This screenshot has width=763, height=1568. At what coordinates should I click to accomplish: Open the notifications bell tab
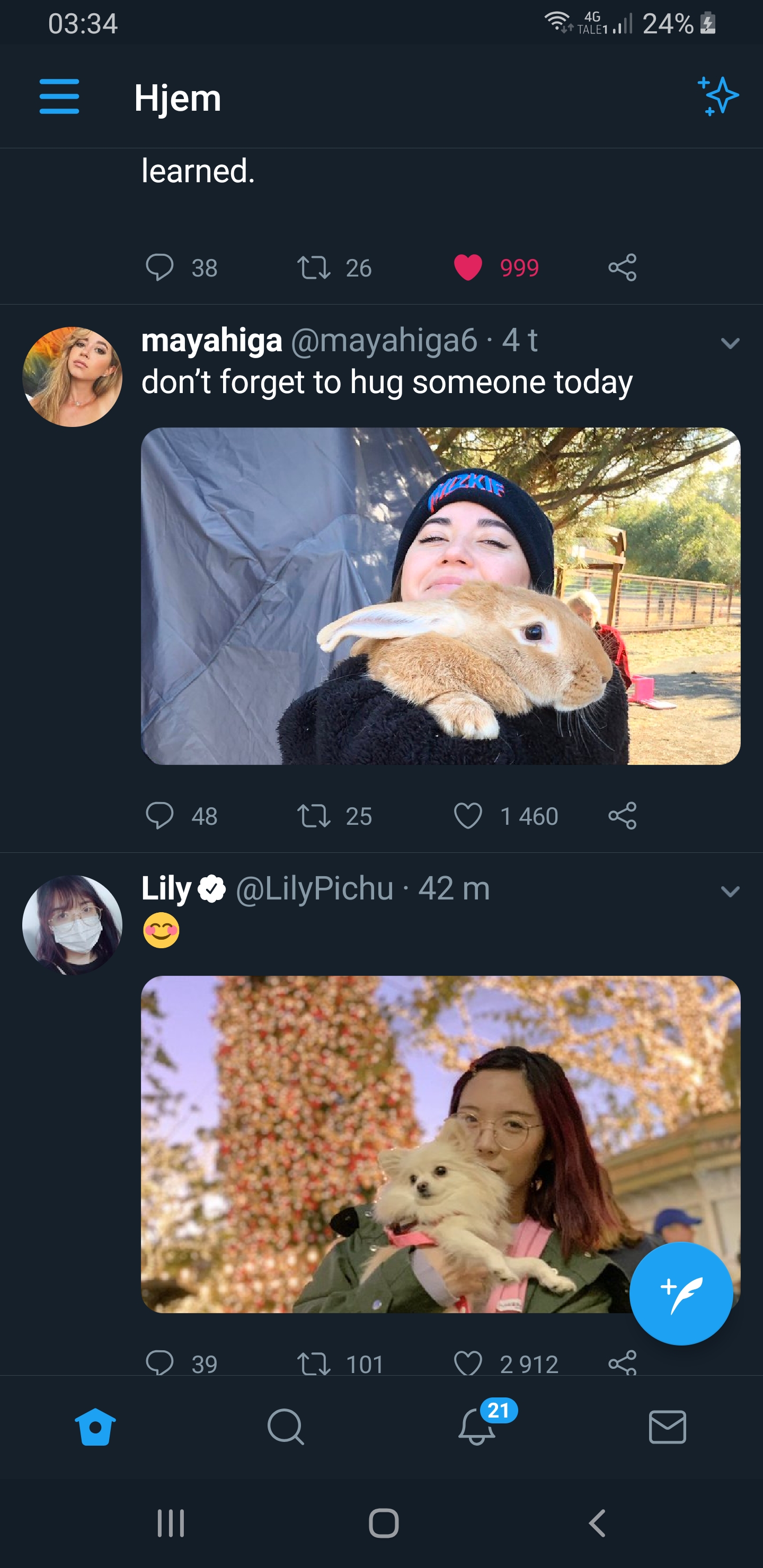[x=477, y=1426]
